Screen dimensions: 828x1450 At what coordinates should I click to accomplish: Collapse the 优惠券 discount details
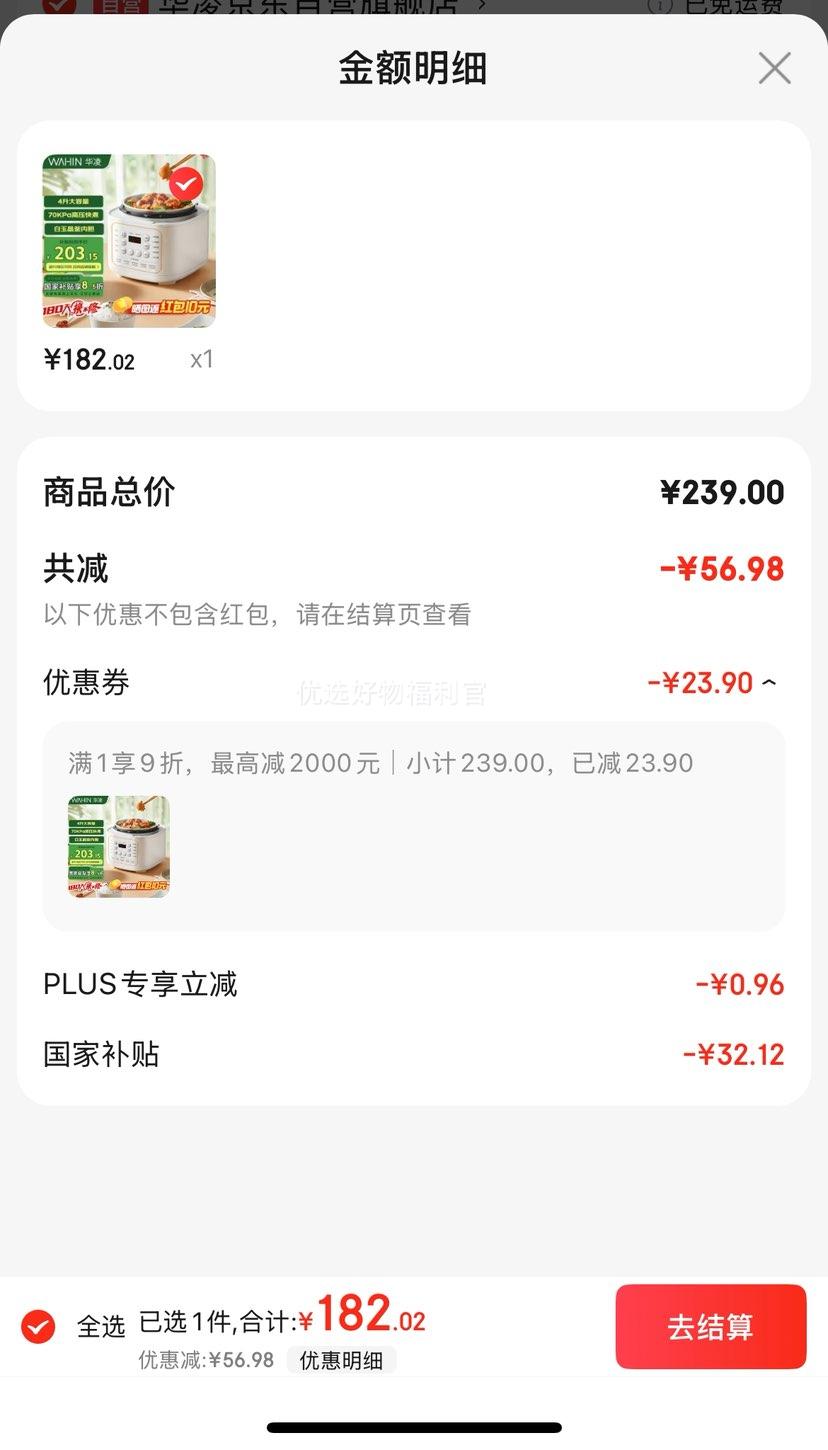tap(768, 683)
